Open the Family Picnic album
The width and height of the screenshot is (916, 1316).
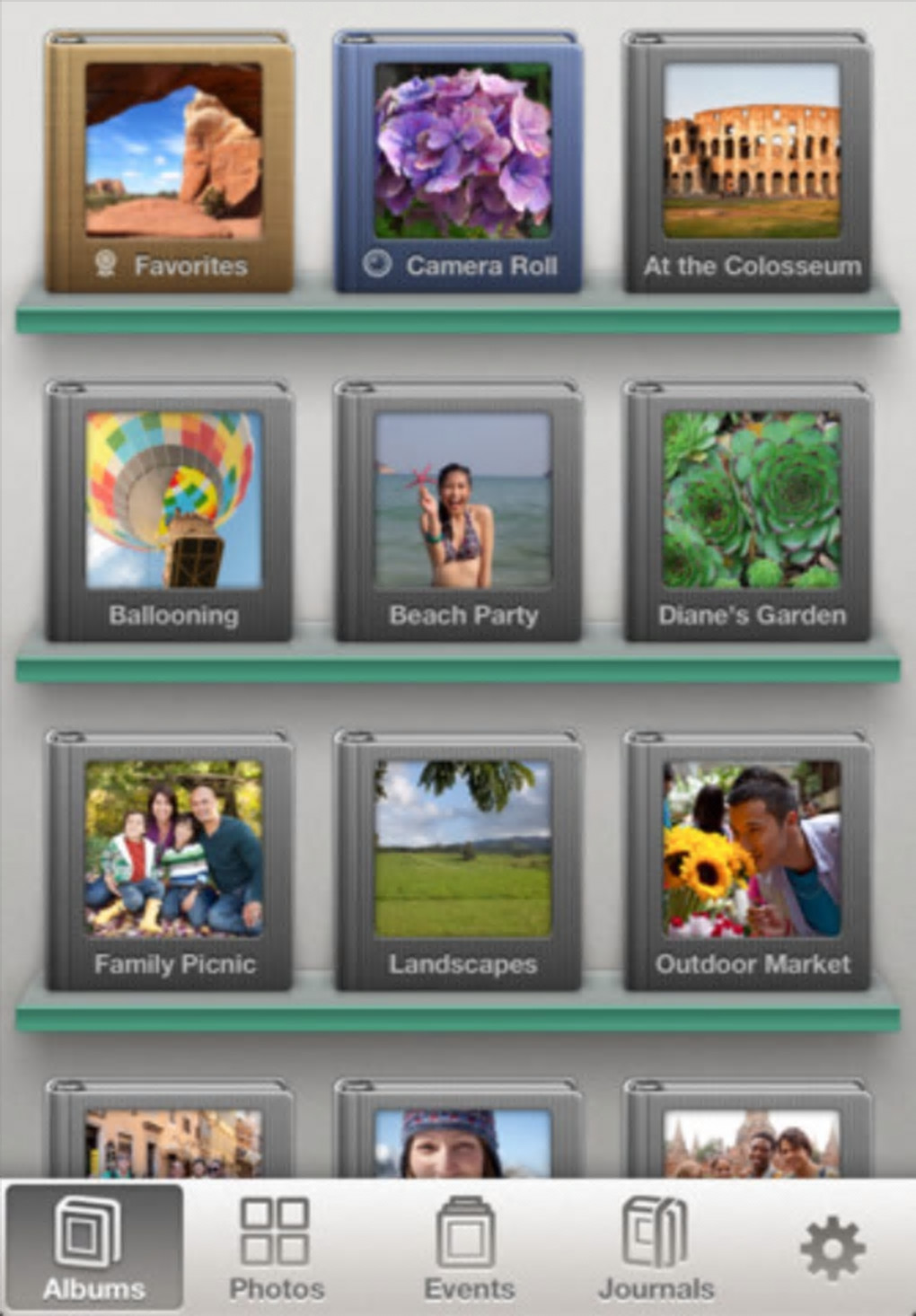171,860
